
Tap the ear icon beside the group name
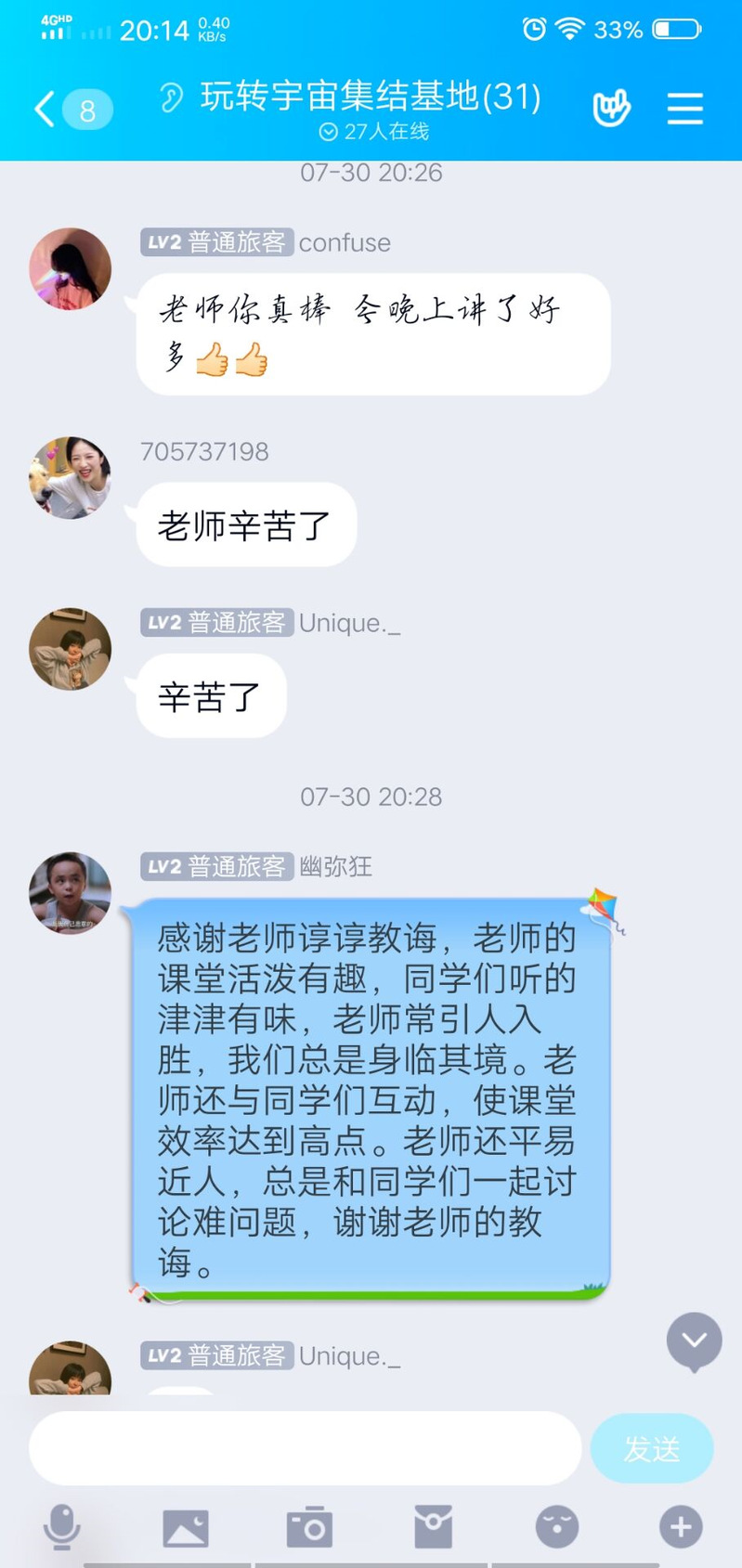pos(172,97)
